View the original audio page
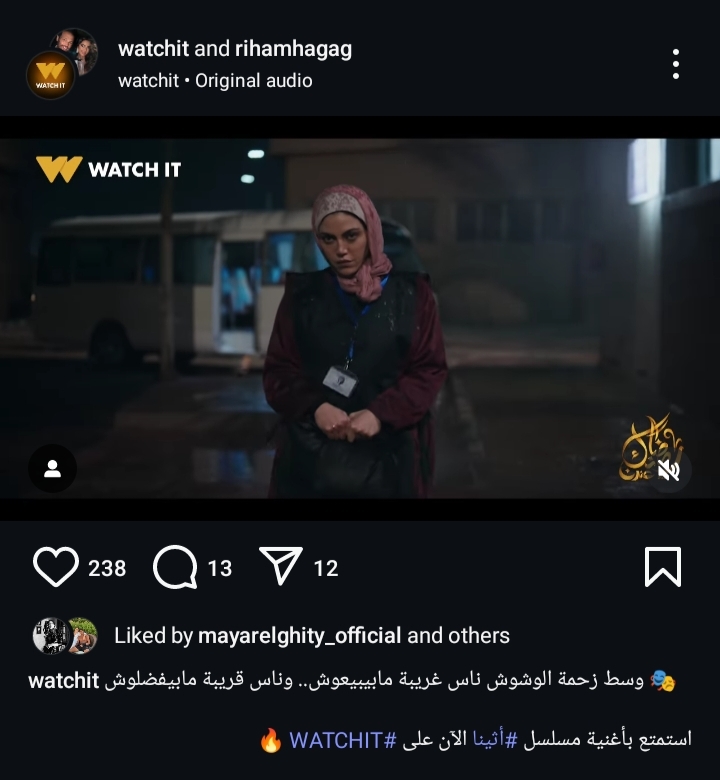 point(255,81)
